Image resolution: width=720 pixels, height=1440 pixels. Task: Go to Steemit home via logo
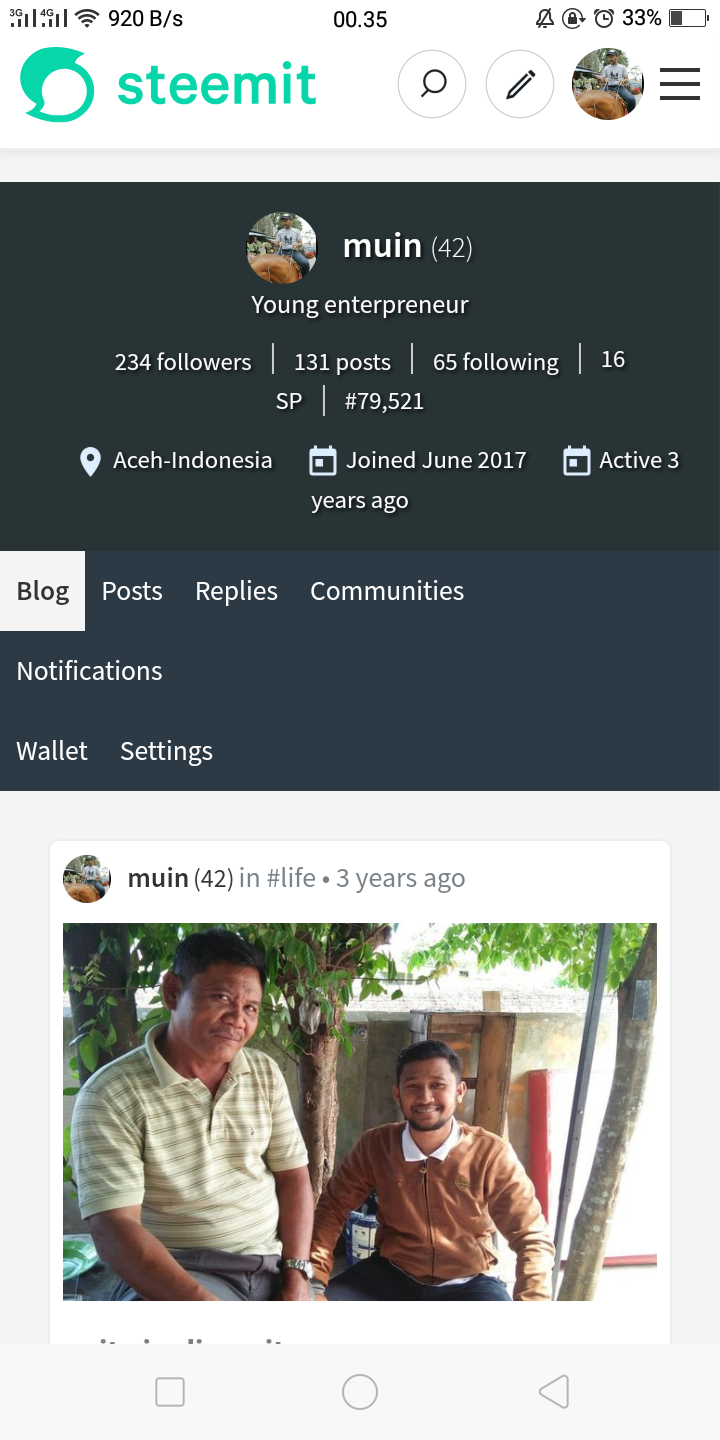point(168,84)
